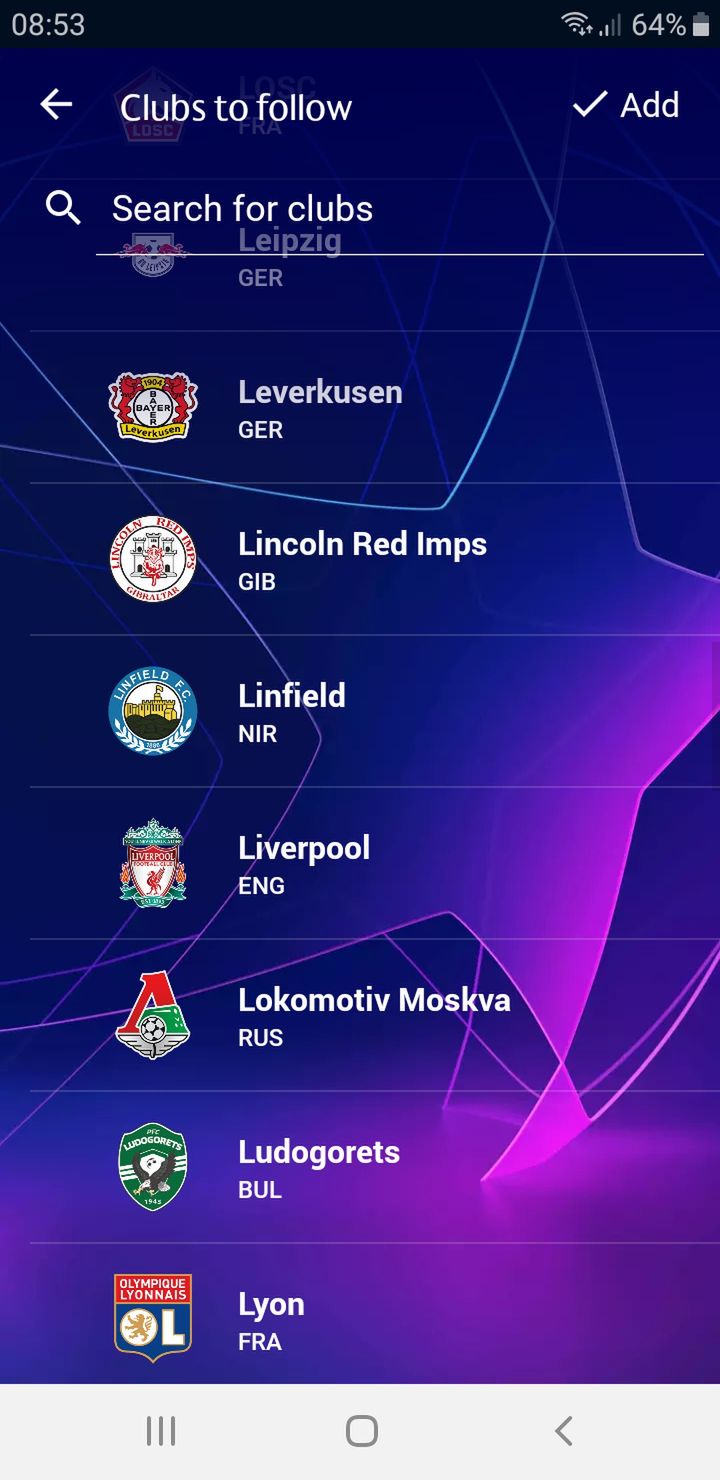The height and width of the screenshot is (1480, 720).
Task: Pick Lokomotiv Moskva as a club
Action: (375, 1016)
